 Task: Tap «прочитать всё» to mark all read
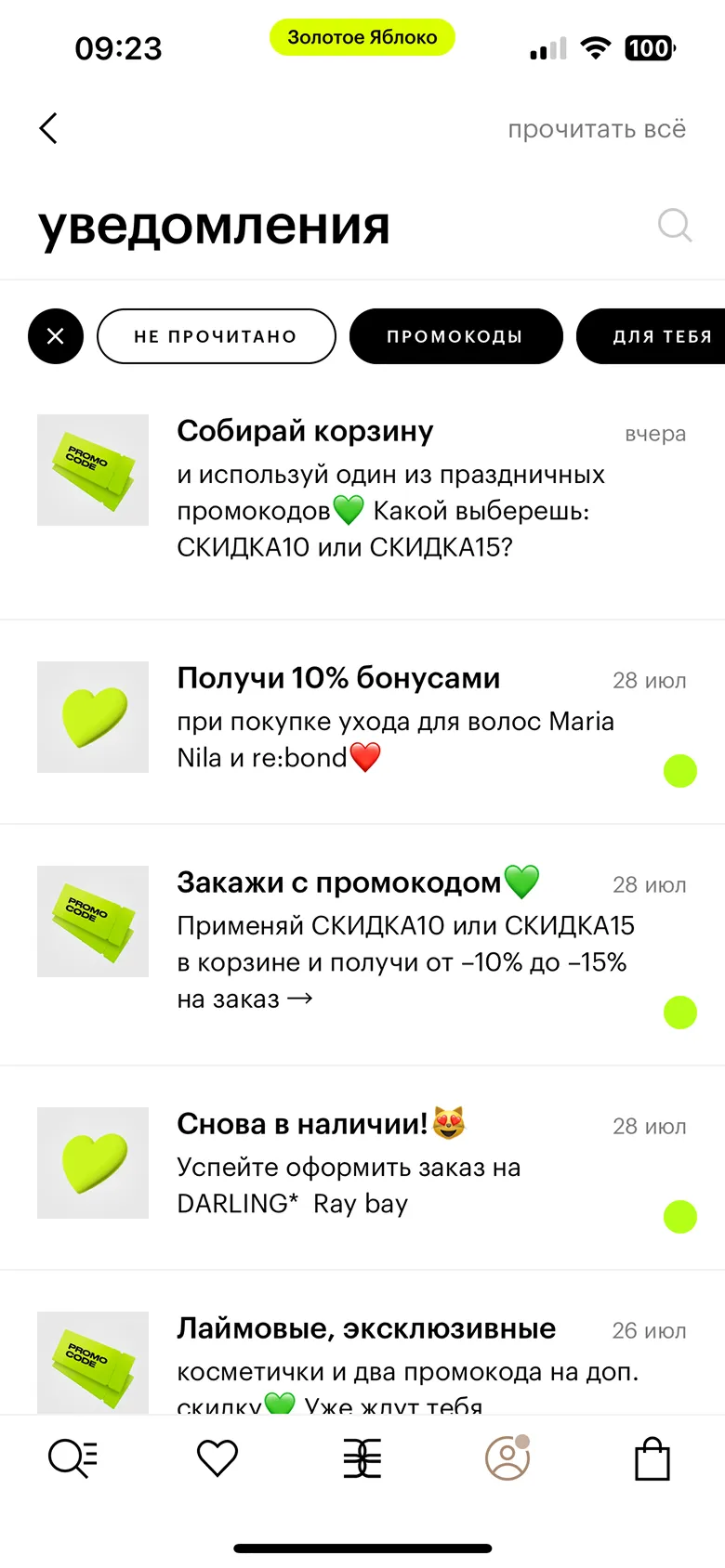click(x=597, y=129)
